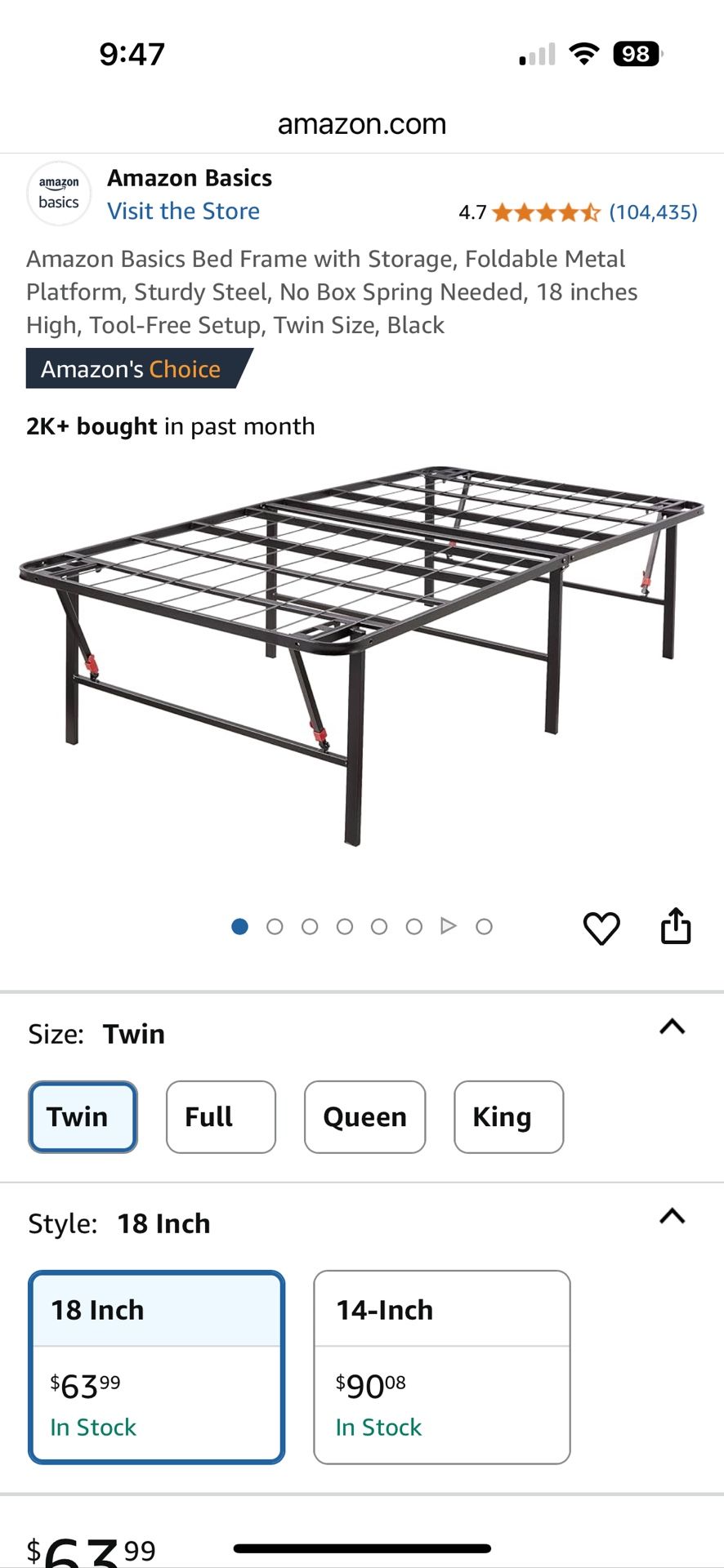724x1568 pixels.
Task: Add bed frame to wish list
Action: (x=601, y=928)
